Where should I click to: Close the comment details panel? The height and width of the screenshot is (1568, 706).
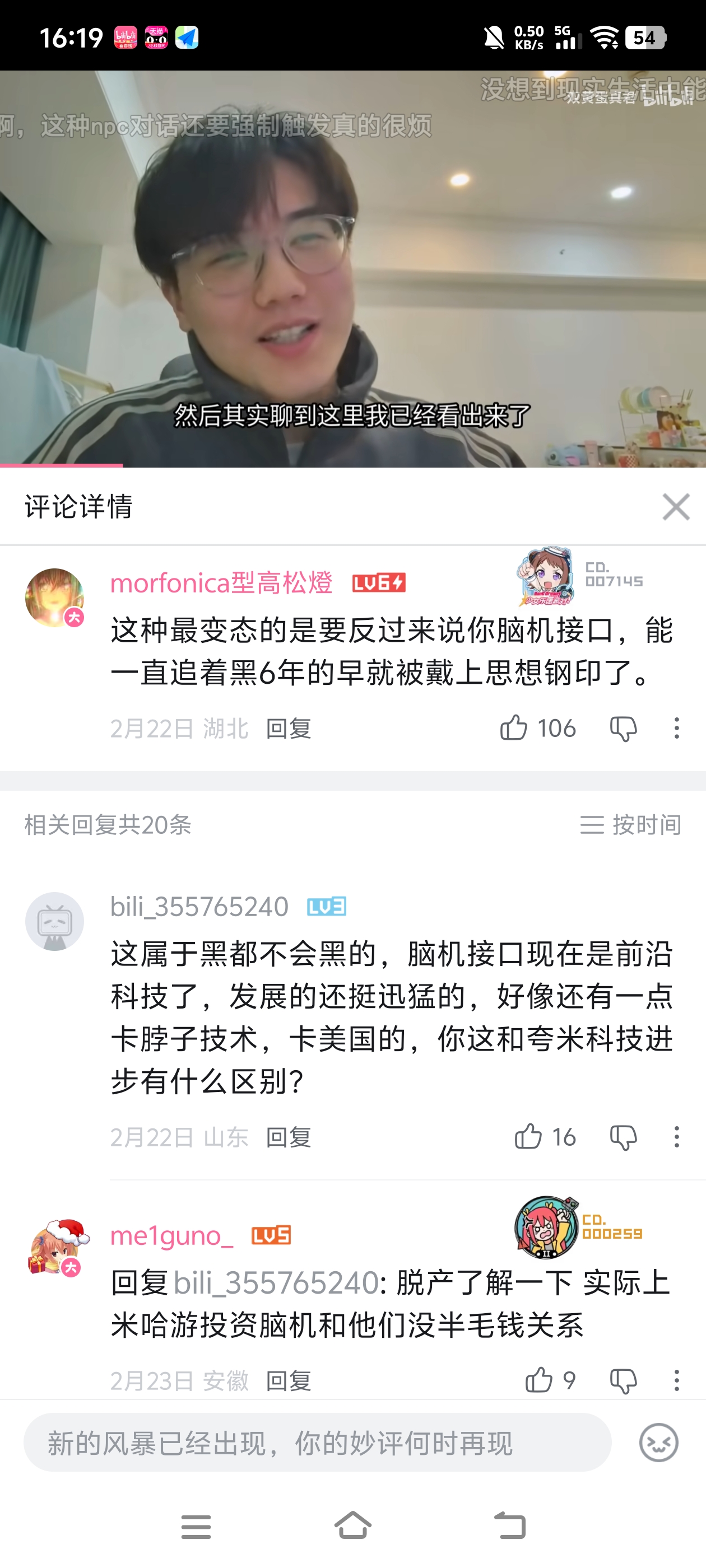[676, 506]
